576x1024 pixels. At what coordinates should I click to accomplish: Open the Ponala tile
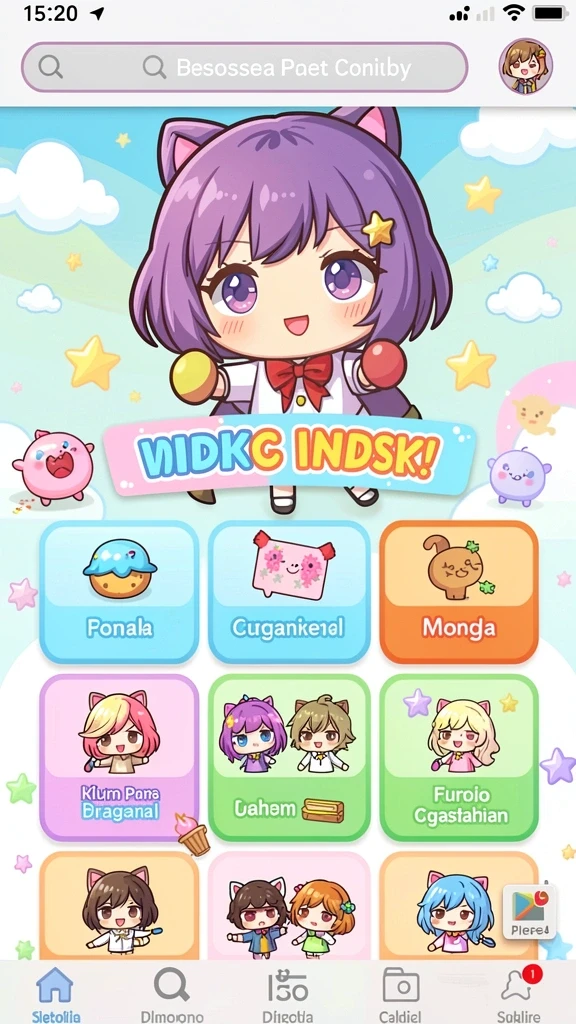[x=119, y=592]
